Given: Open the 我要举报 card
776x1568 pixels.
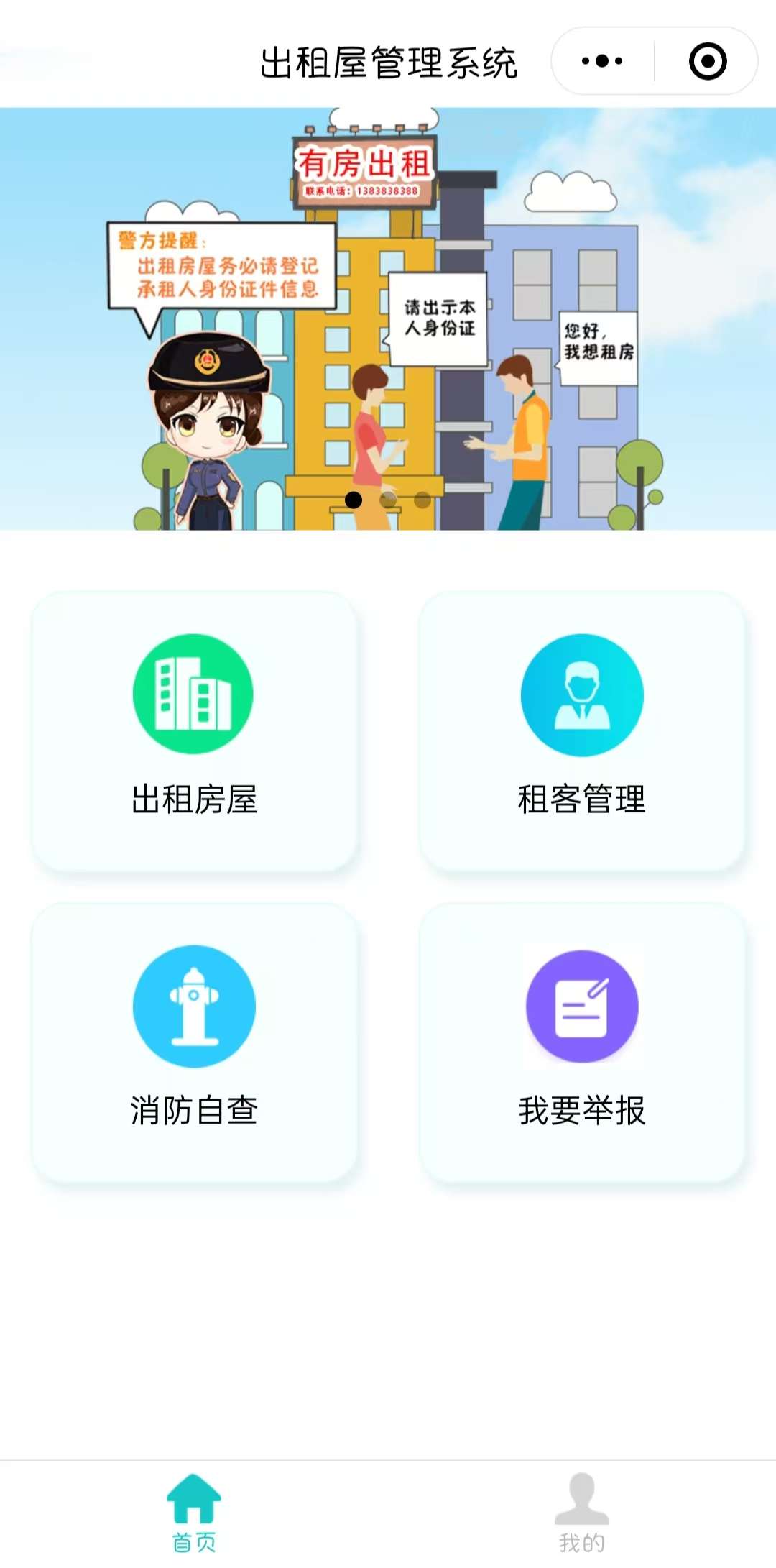Looking at the screenshot, I should point(582,1042).
